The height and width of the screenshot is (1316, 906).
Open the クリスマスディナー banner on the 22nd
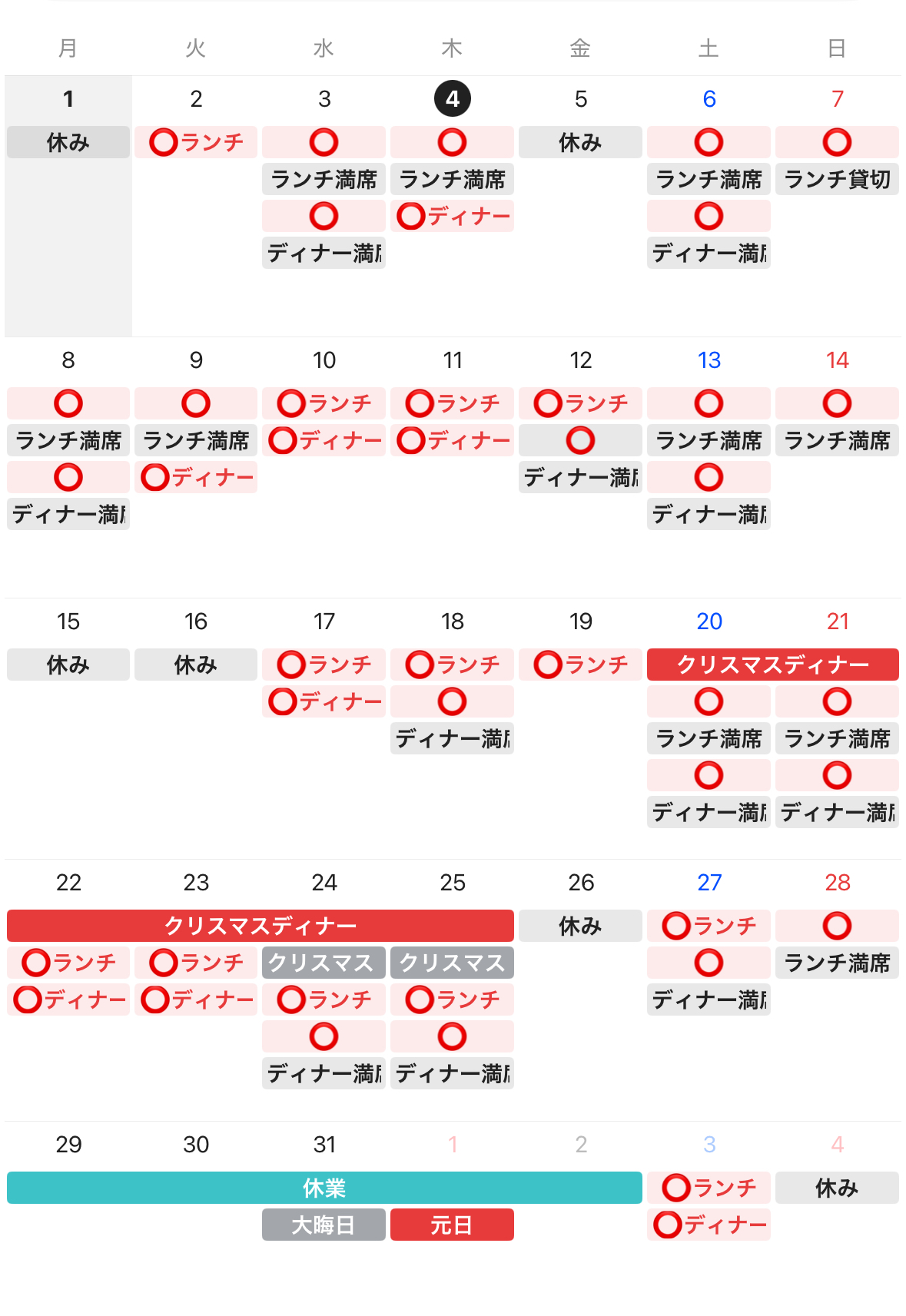[261, 926]
